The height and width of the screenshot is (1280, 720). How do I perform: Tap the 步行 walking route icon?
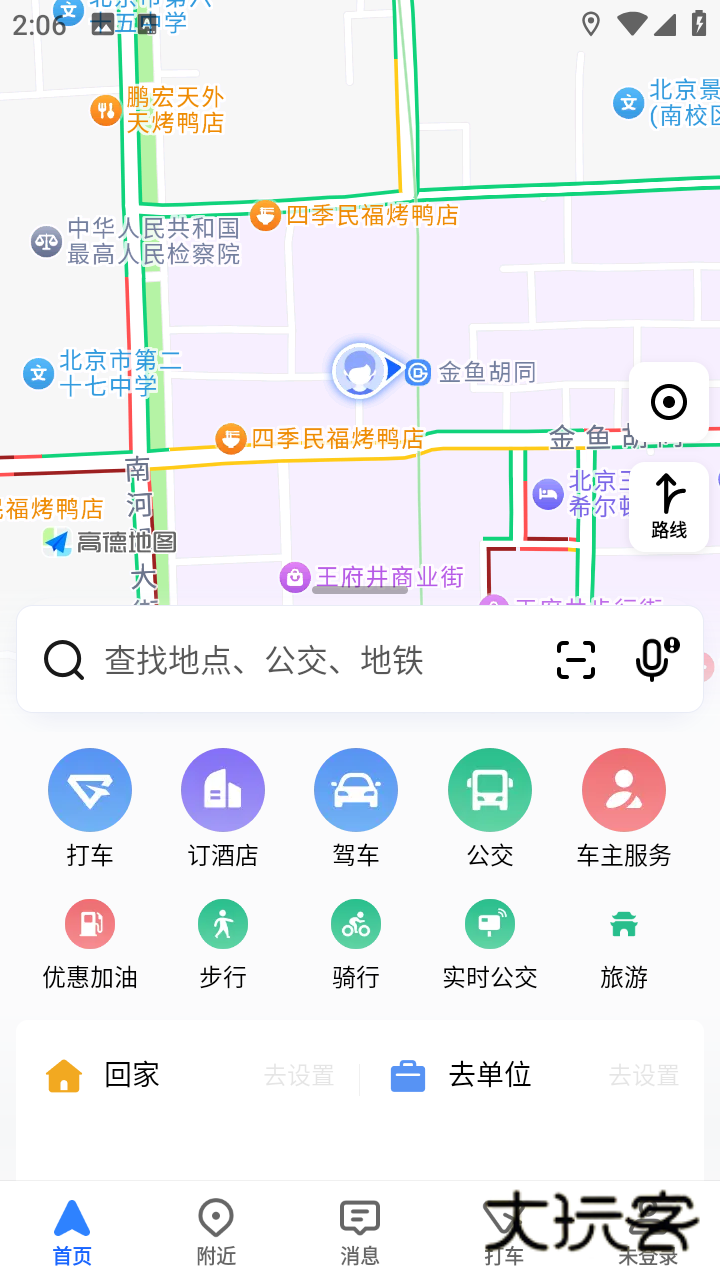222,923
